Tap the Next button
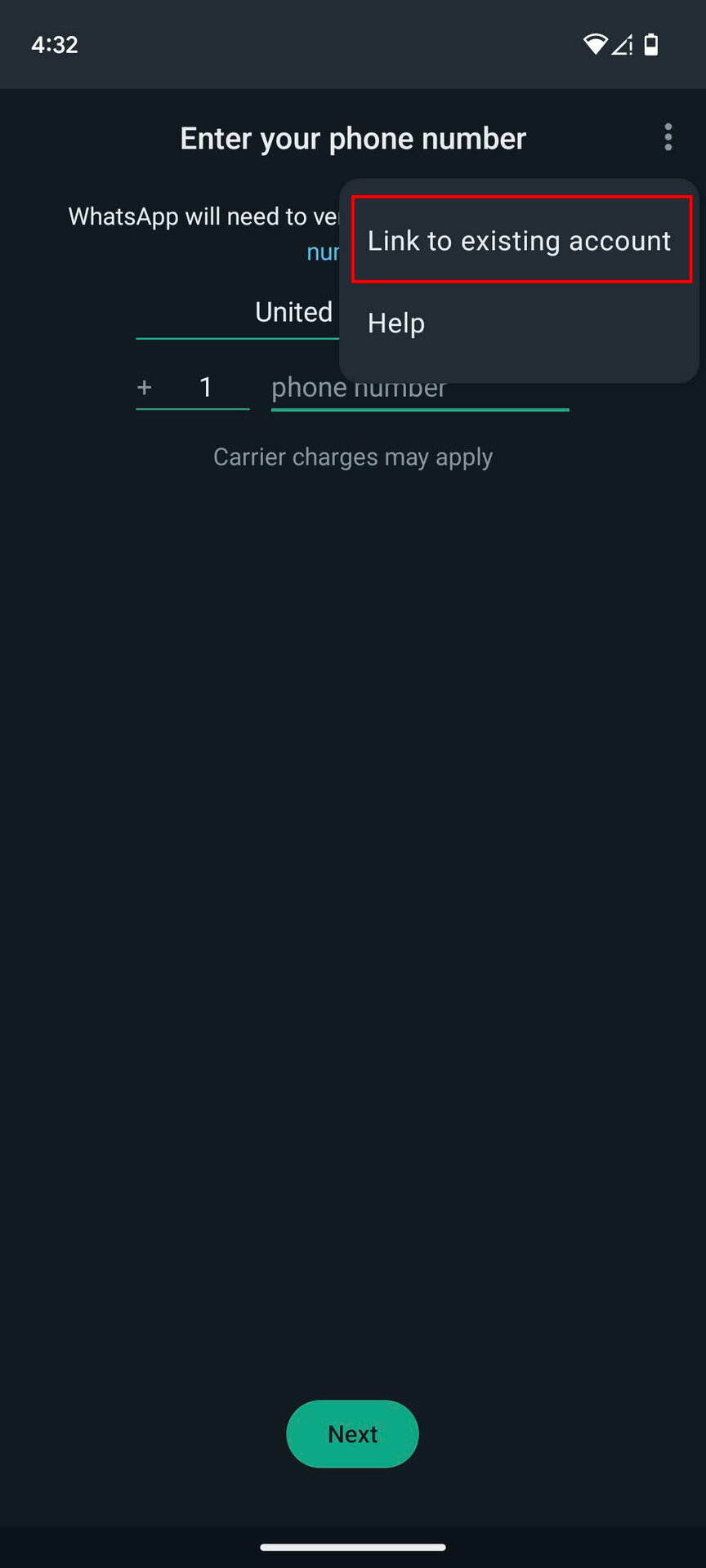The height and width of the screenshot is (1568, 706). [352, 1434]
